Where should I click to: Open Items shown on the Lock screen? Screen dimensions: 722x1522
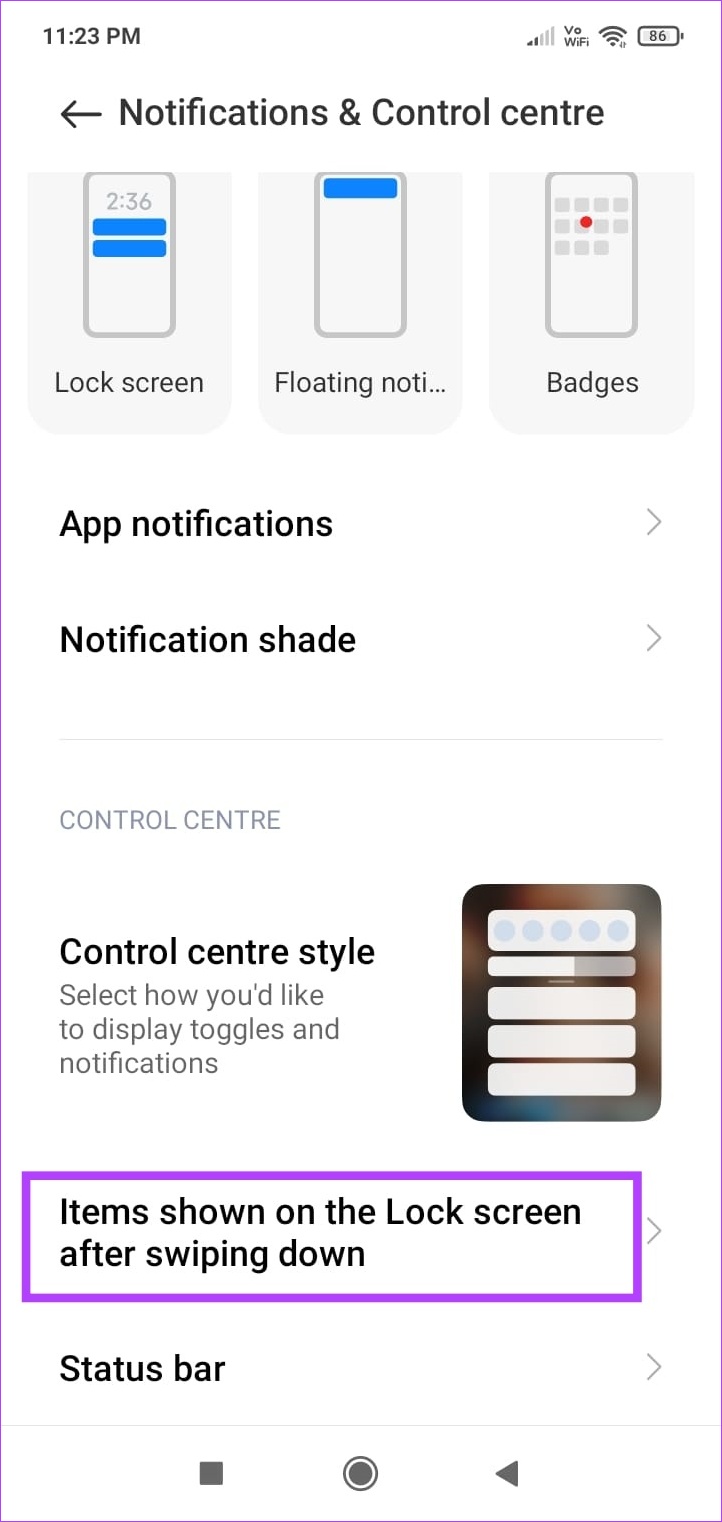pos(361,1232)
